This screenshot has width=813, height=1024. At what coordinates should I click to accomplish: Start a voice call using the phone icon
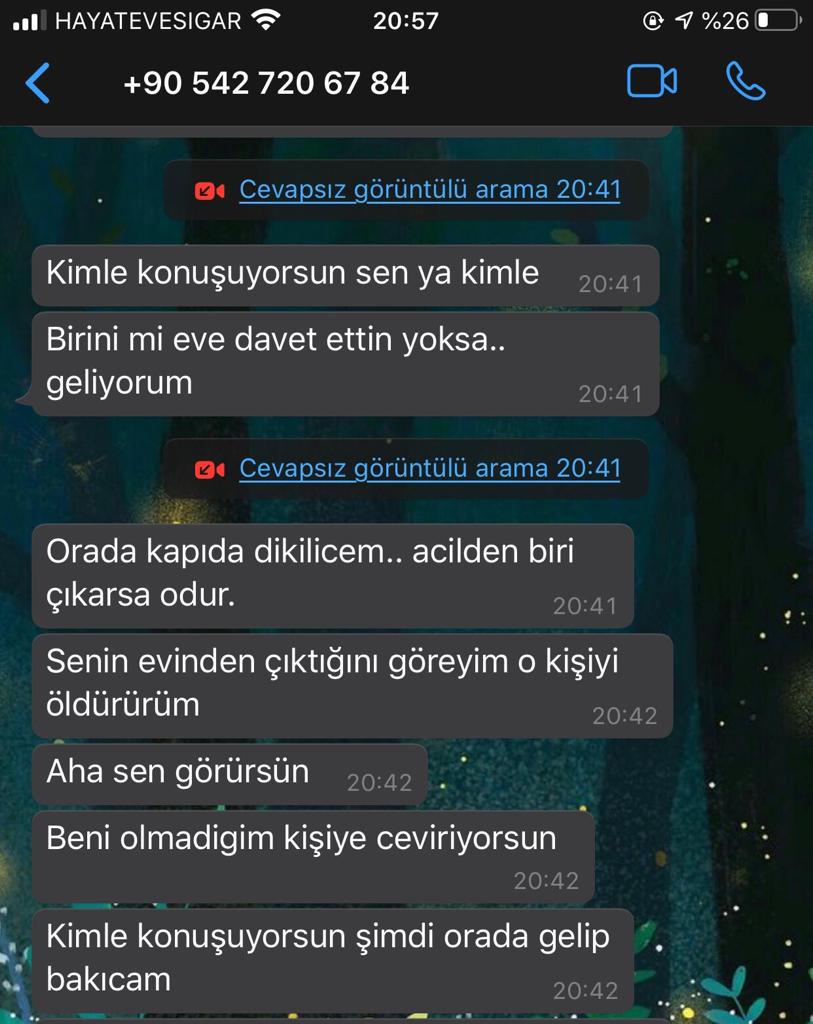(x=748, y=83)
